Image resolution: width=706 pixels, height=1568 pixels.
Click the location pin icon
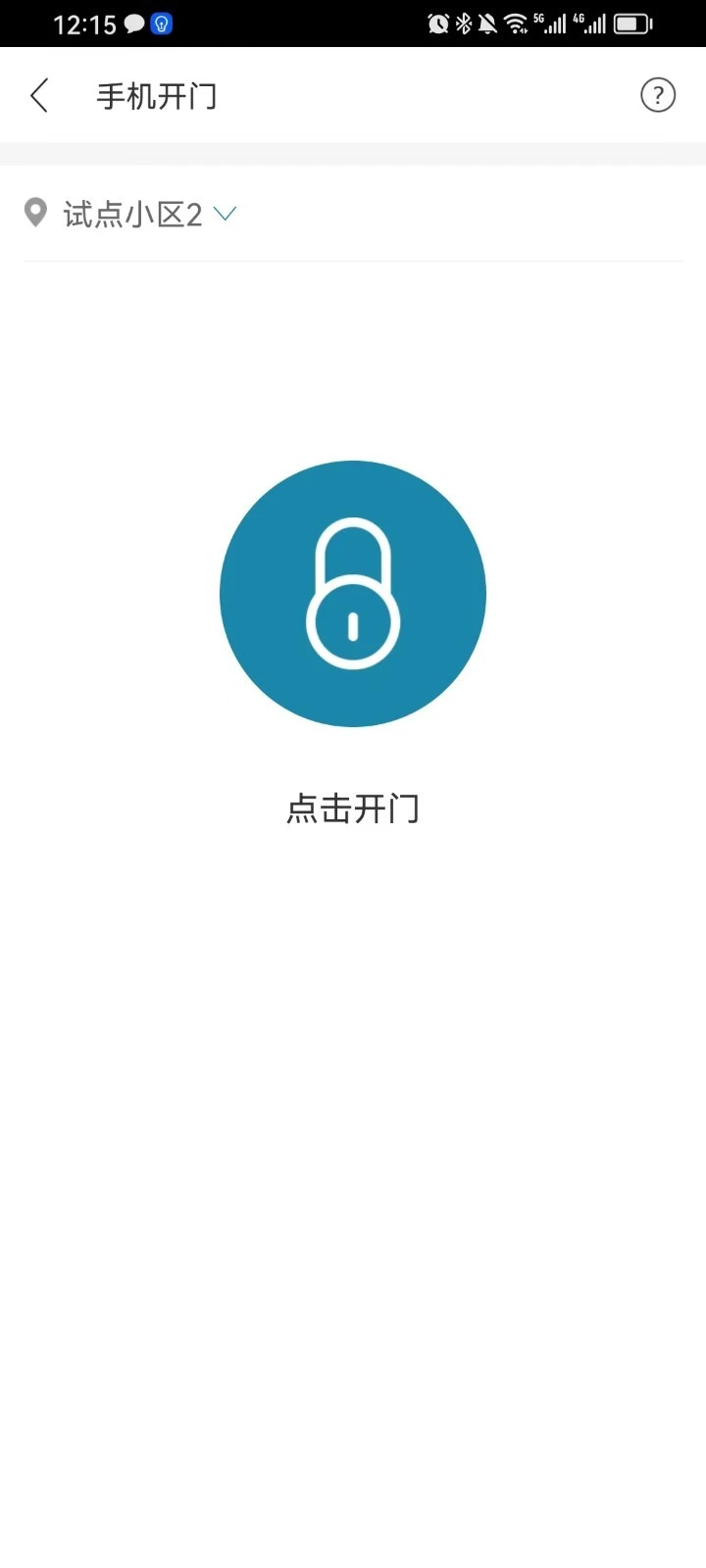pos(35,214)
